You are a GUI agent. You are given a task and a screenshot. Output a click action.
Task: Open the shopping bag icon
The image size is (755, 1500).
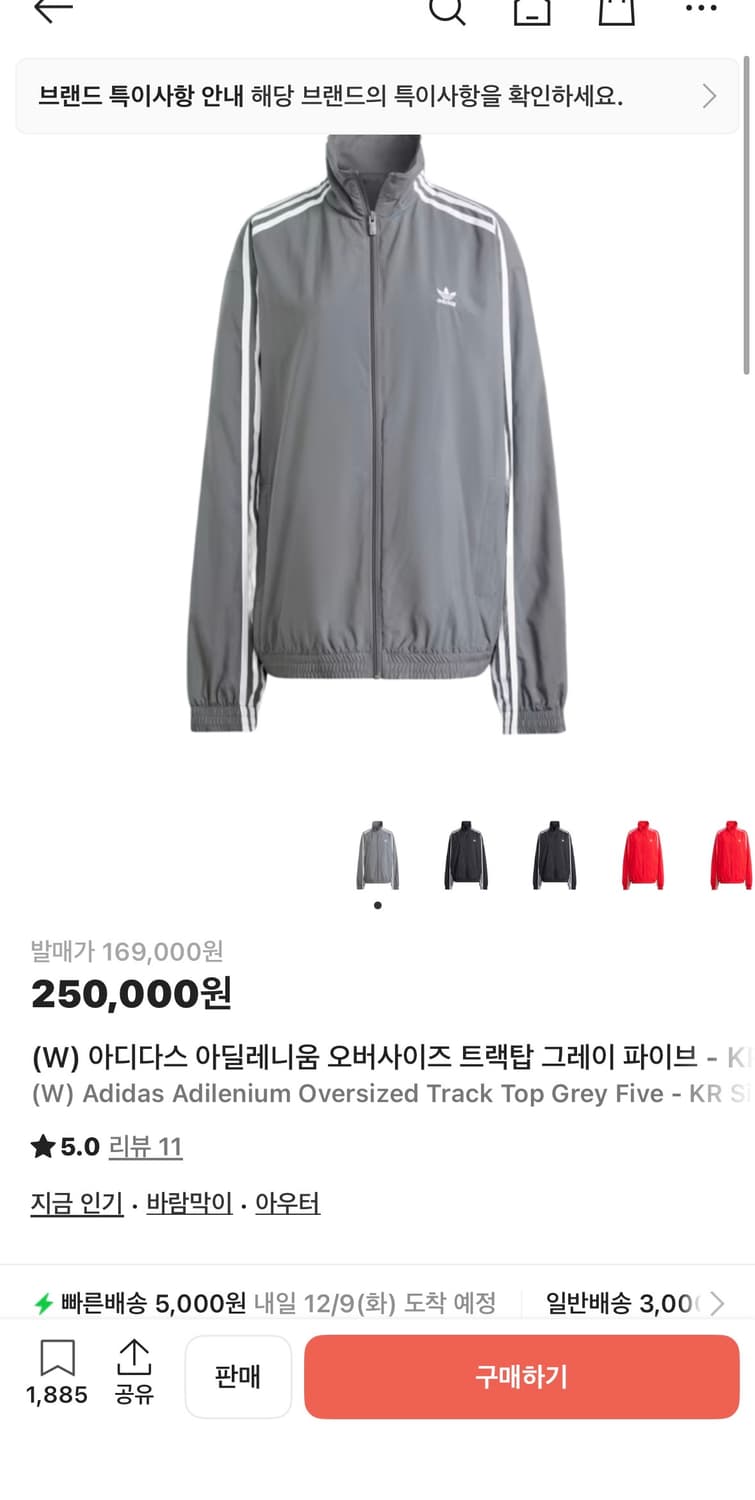point(618,11)
